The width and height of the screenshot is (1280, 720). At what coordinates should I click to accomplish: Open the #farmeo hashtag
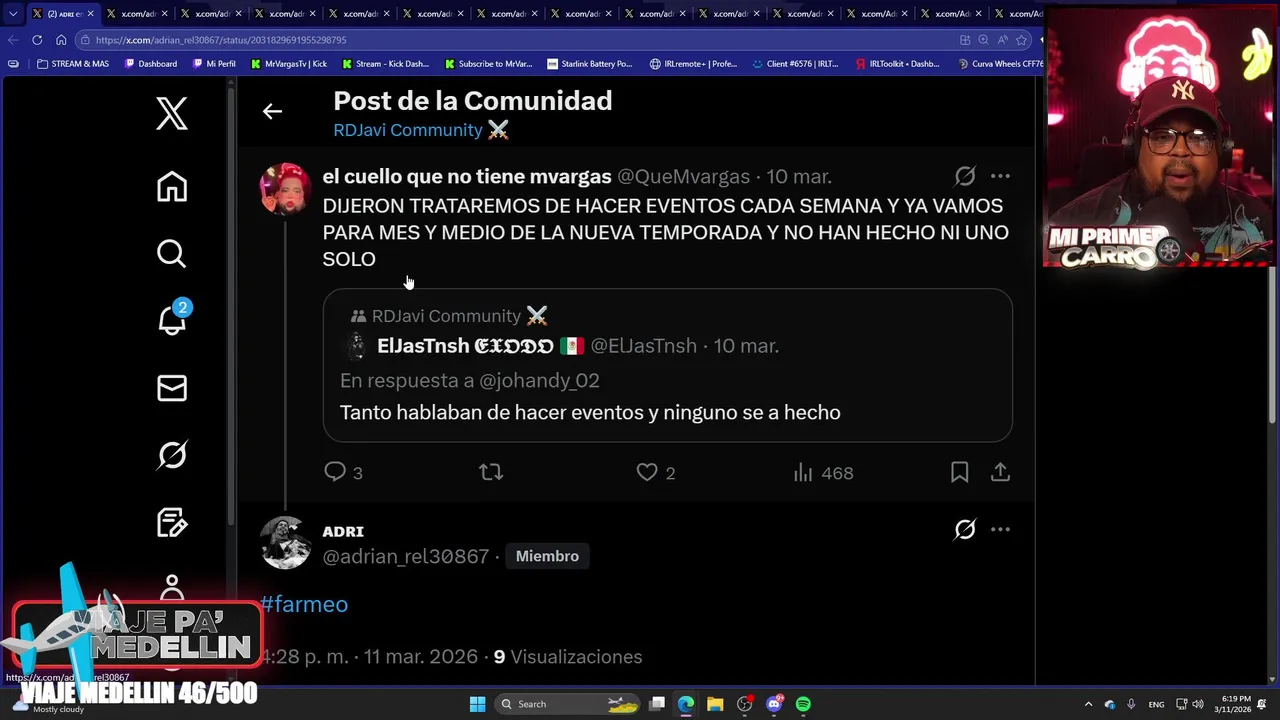pyautogui.click(x=304, y=604)
